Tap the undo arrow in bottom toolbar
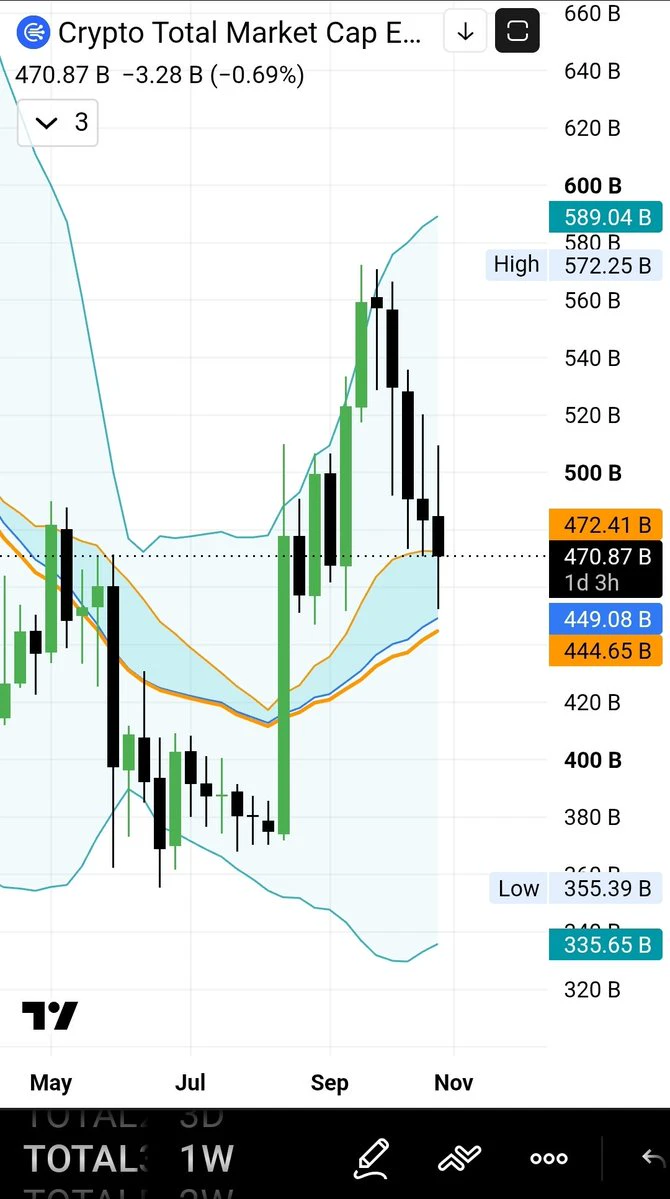The image size is (670, 1199). click(x=653, y=1159)
